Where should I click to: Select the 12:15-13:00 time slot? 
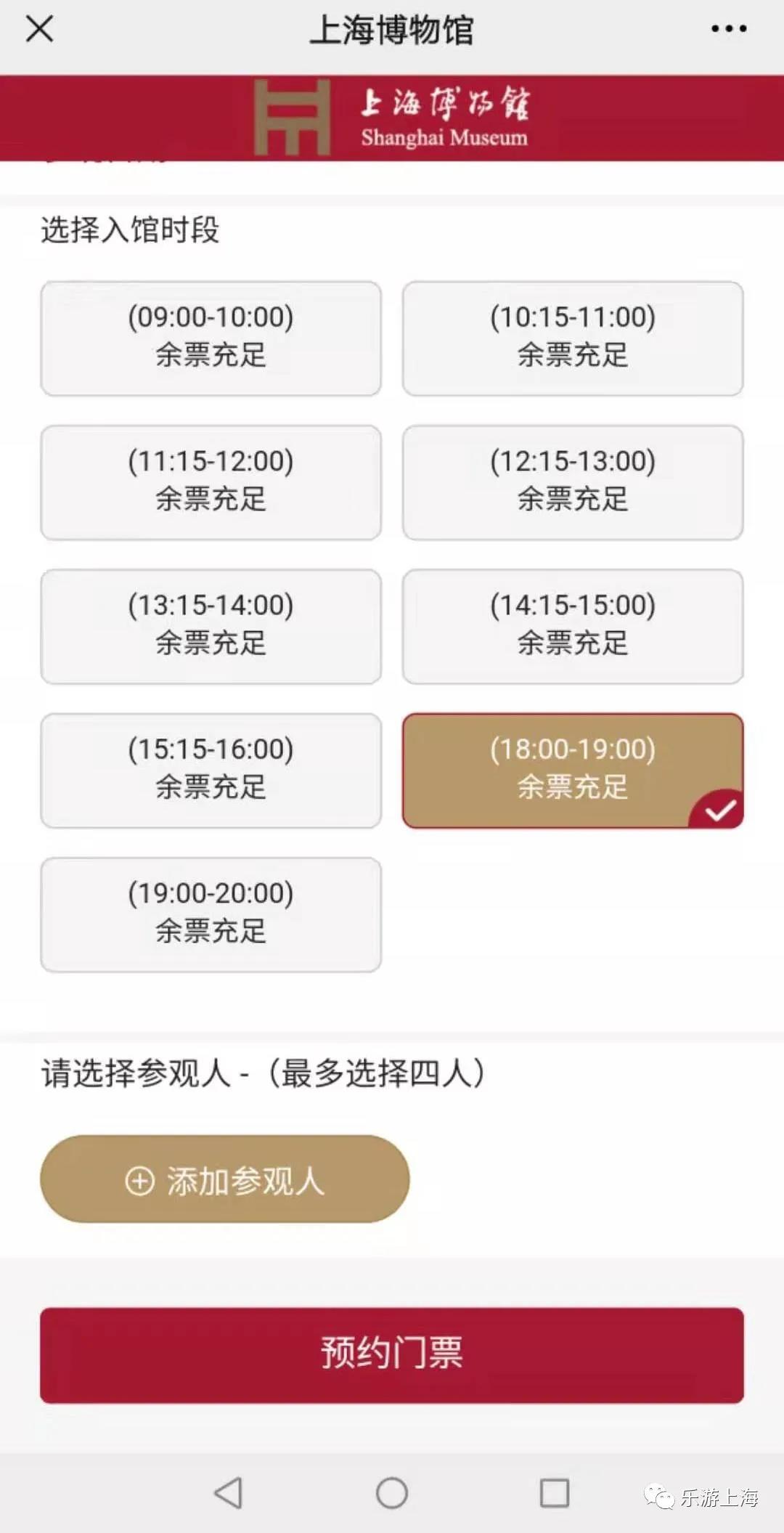pos(573,482)
